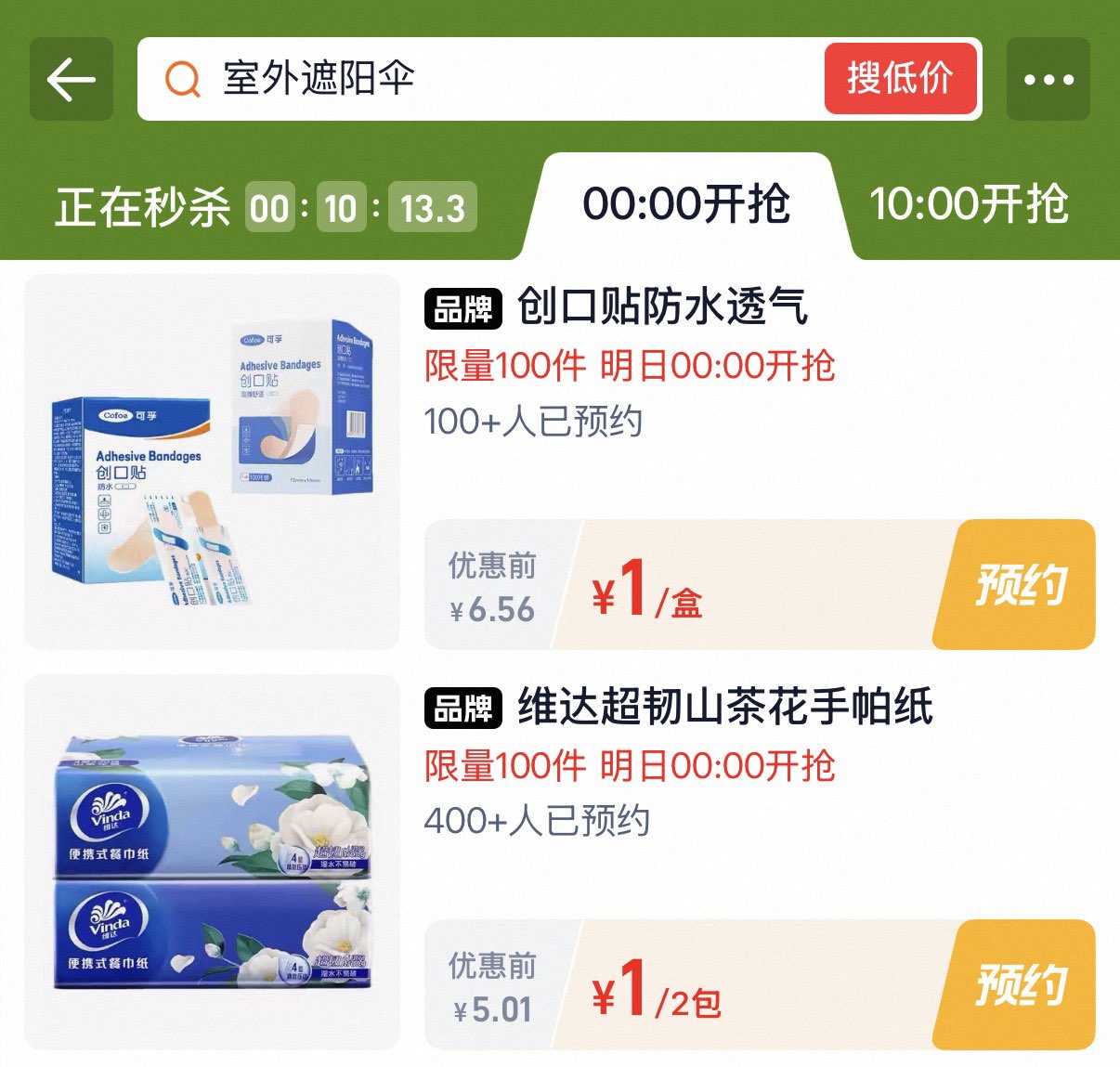View the Vinda 手帕纸 product image

(212, 862)
